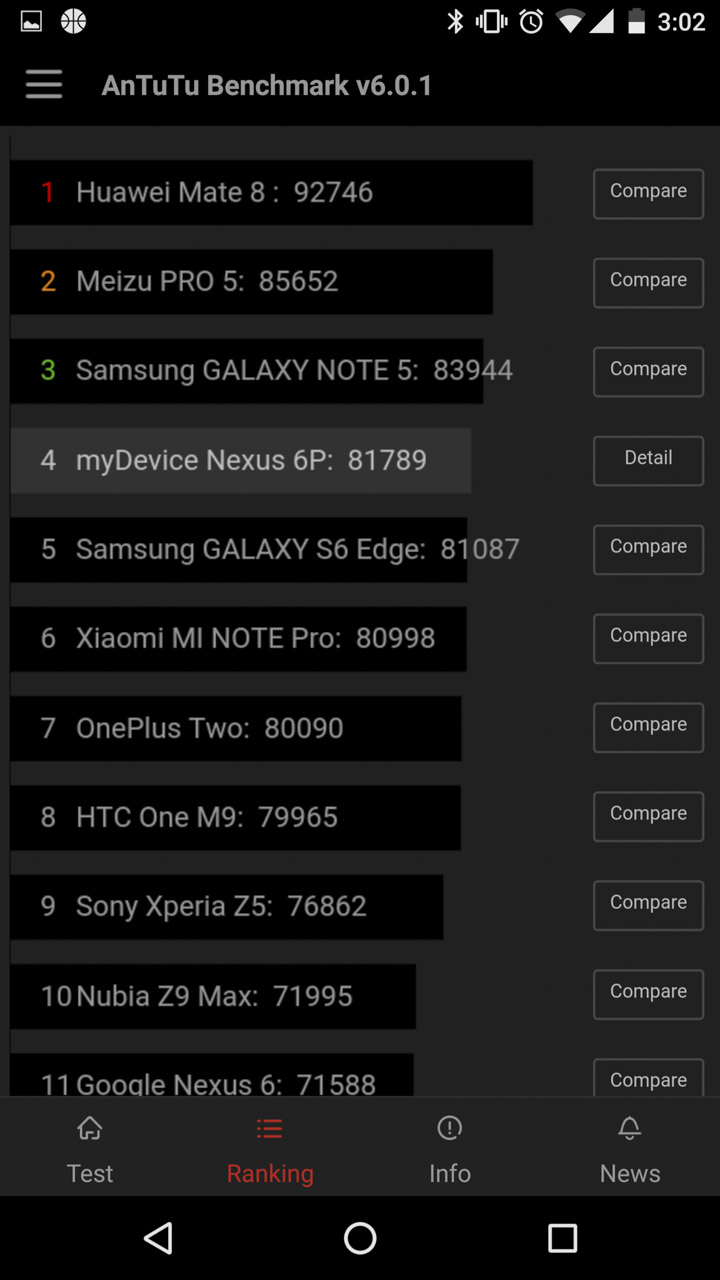Compare with Sony Xperia Z5
The width and height of the screenshot is (720, 1280).
pos(648,906)
